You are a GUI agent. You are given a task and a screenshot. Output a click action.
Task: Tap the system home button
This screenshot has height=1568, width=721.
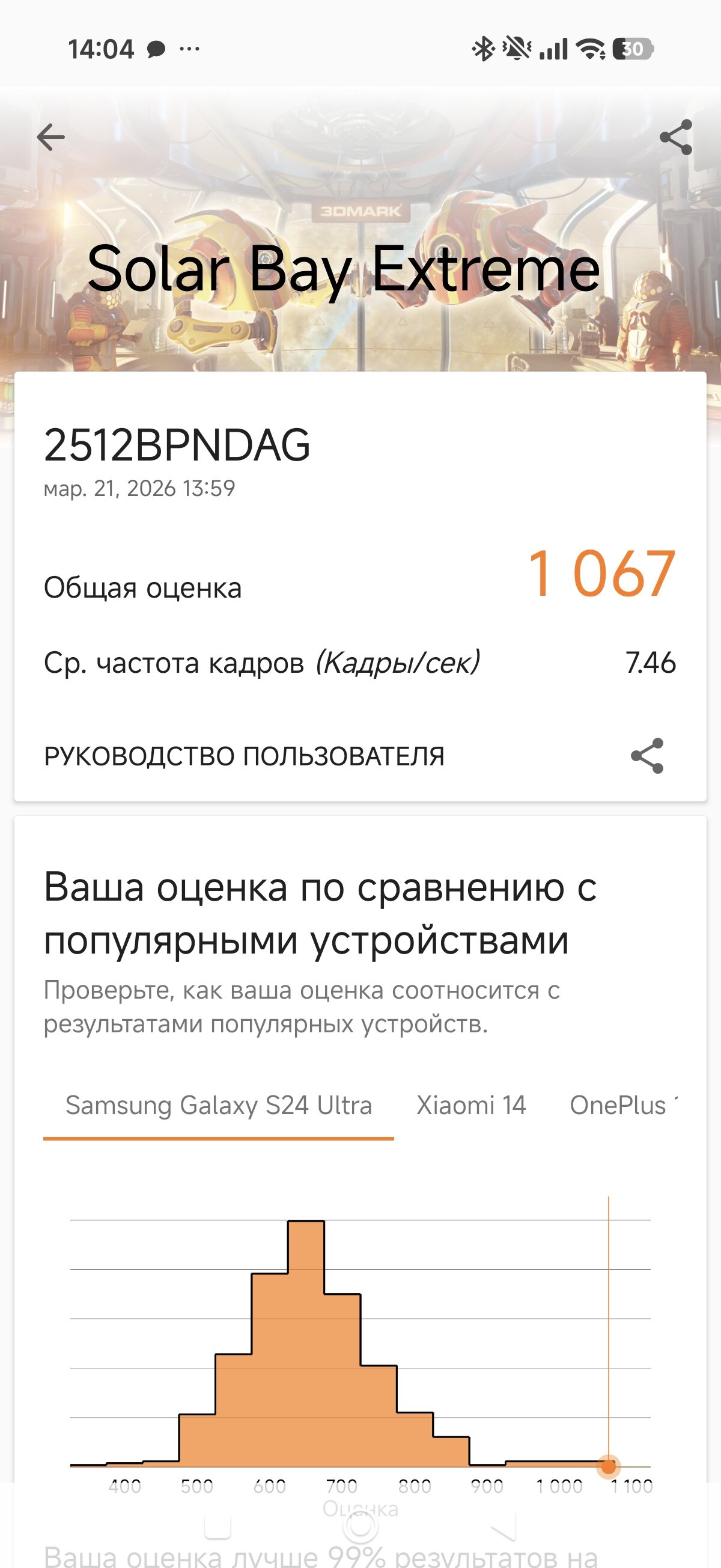pos(360,1526)
